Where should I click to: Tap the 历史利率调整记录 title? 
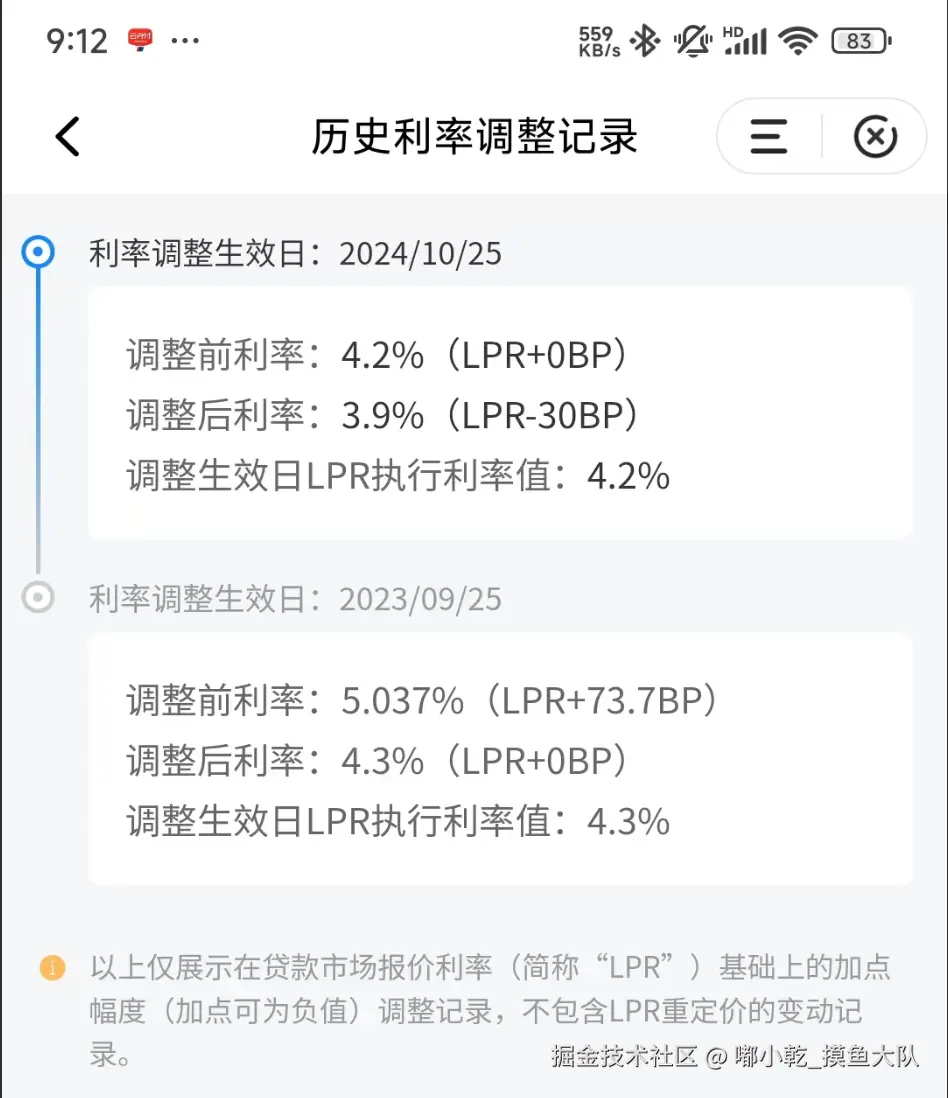474,136
